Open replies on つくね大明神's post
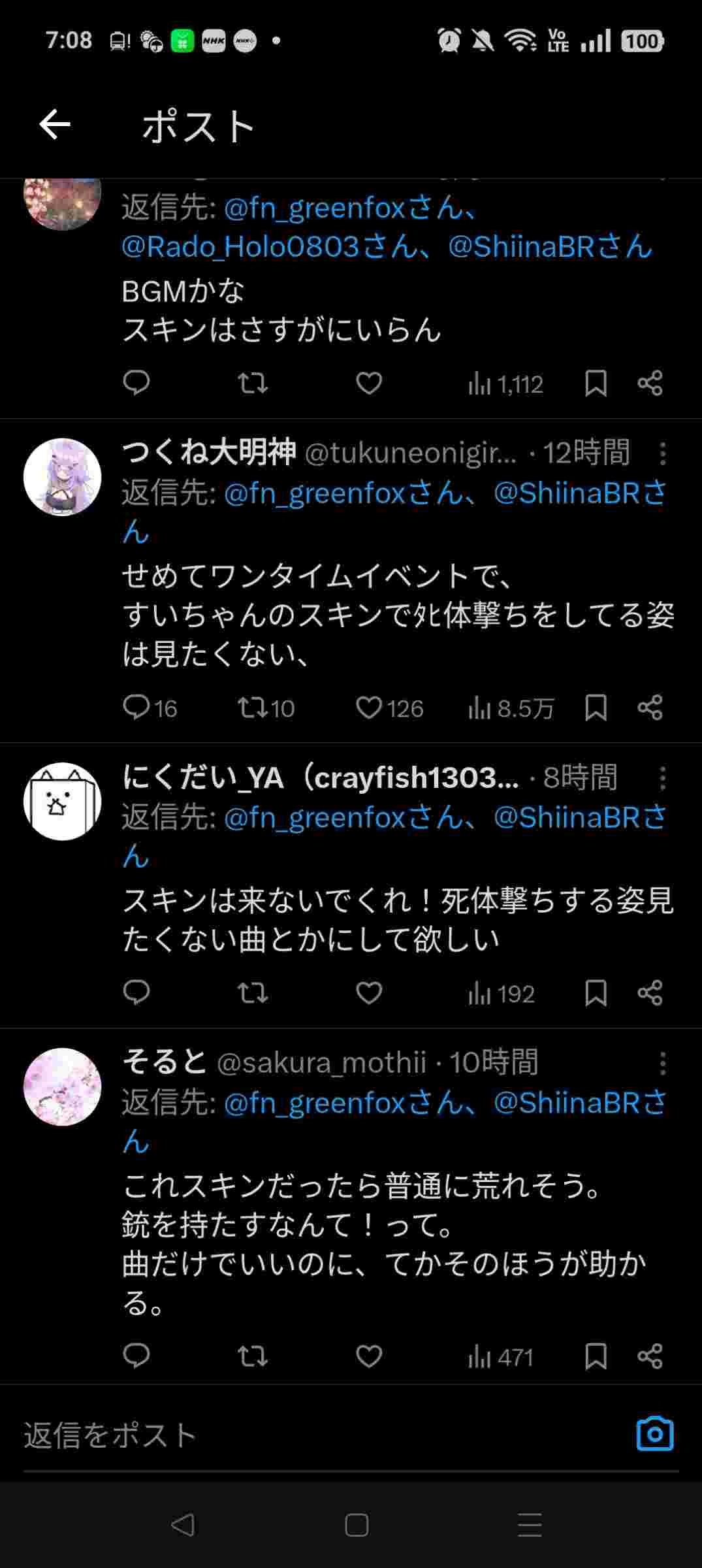 click(136, 708)
